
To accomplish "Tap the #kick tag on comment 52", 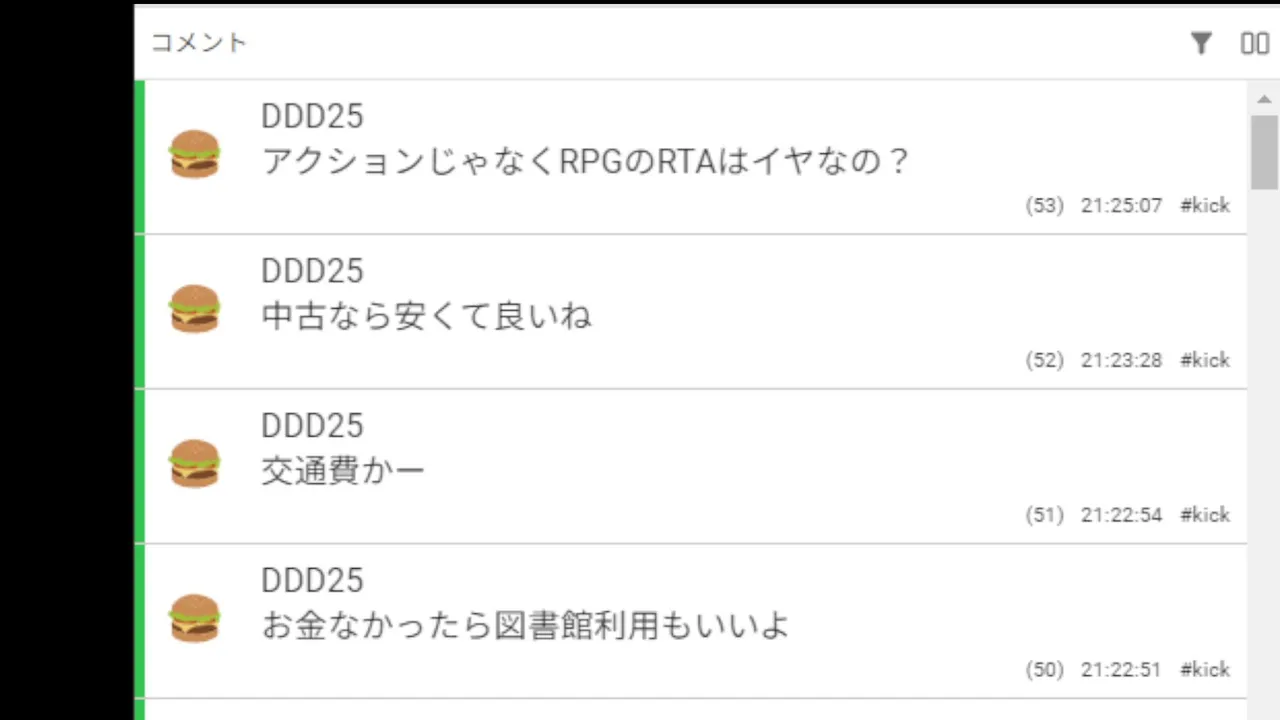I will click(1205, 360).
